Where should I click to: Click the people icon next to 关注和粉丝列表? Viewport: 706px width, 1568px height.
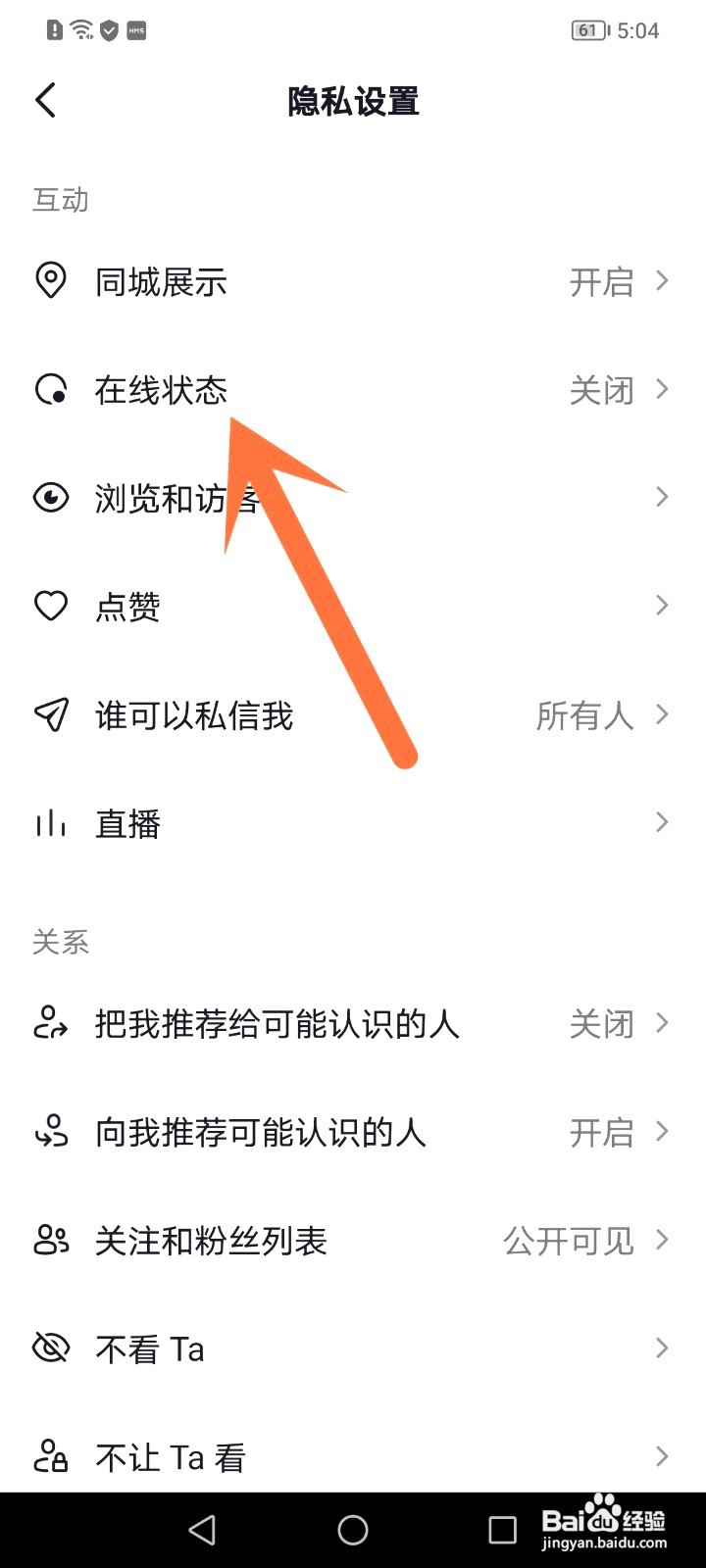click(x=51, y=1241)
